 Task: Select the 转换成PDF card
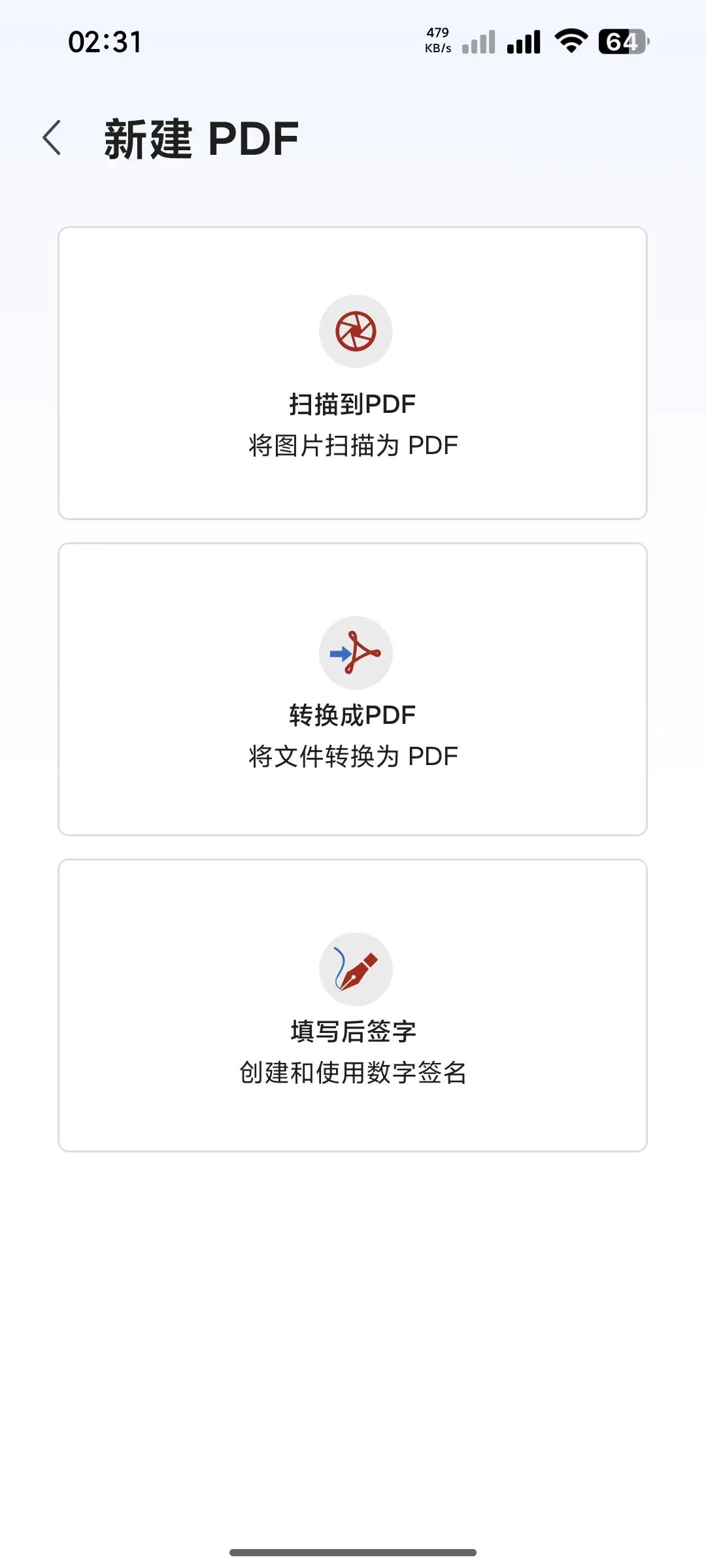(352, 689)
